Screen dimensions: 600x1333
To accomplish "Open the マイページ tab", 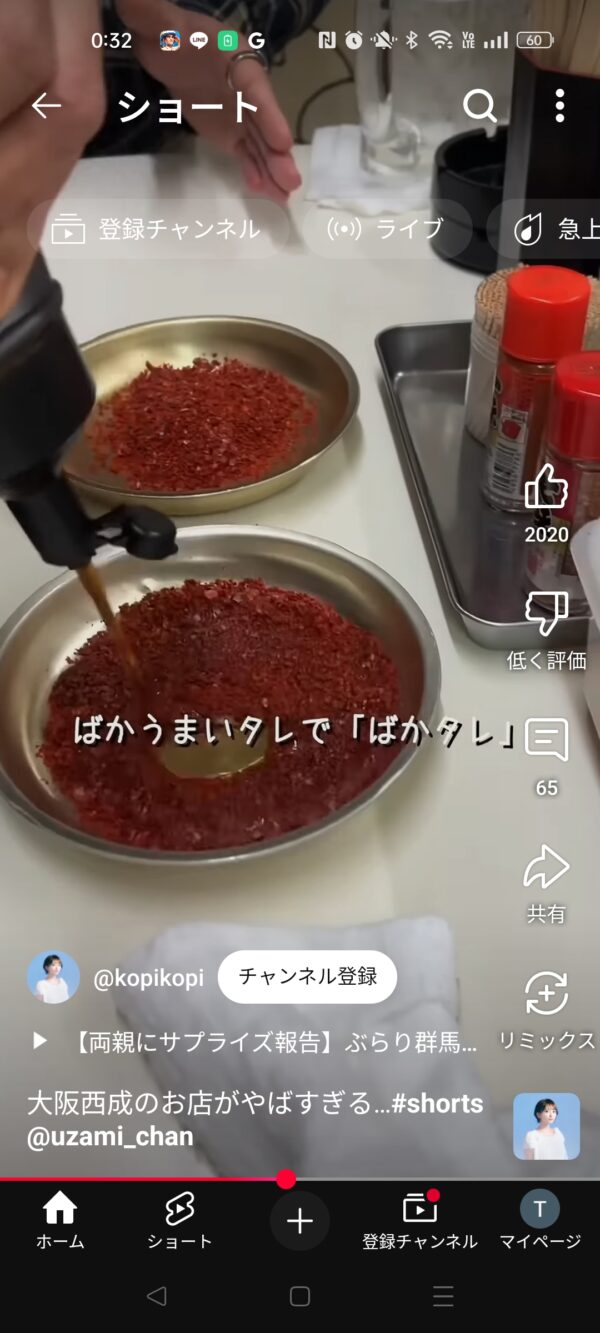I will point(540,1221).
